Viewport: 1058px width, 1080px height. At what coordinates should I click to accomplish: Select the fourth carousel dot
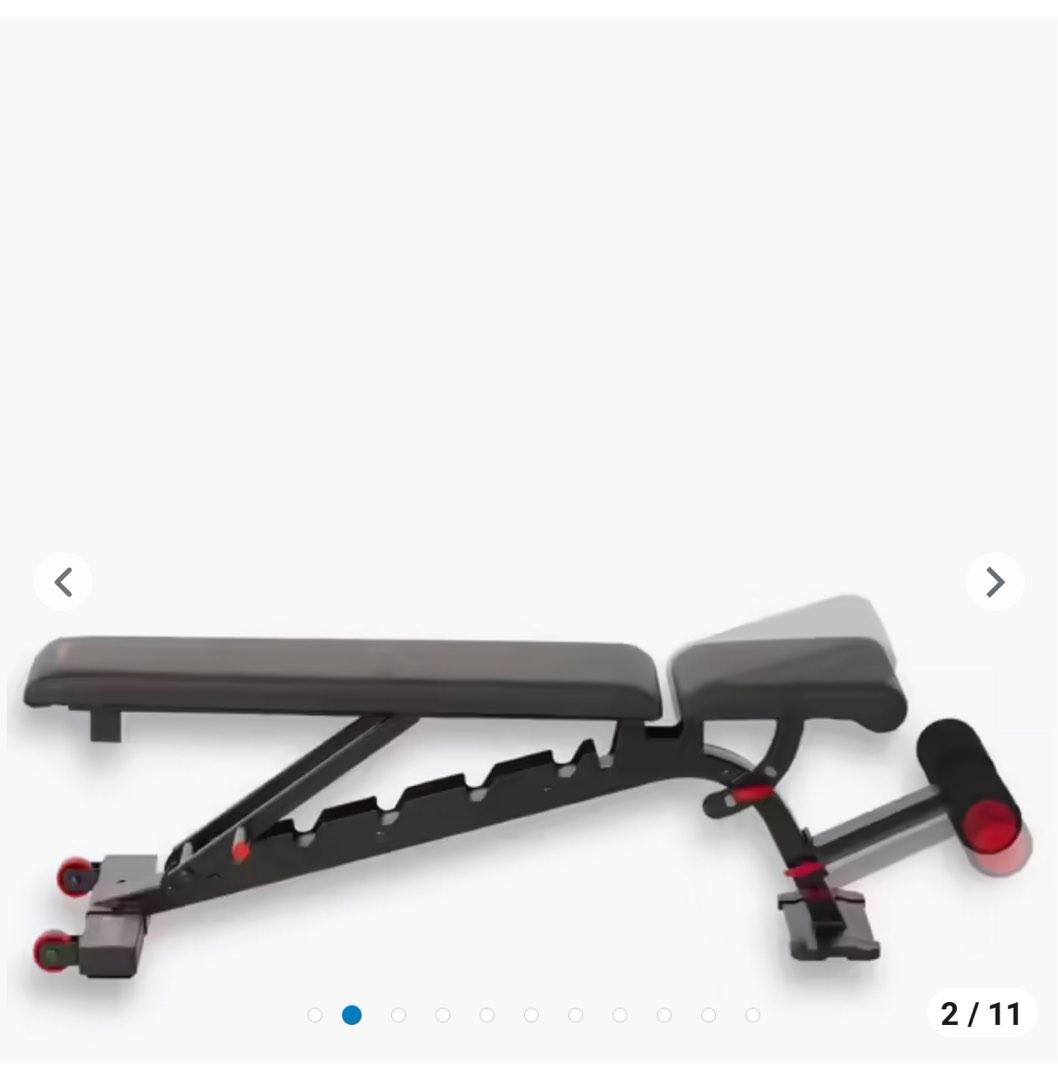click(x=442, y=1014)
